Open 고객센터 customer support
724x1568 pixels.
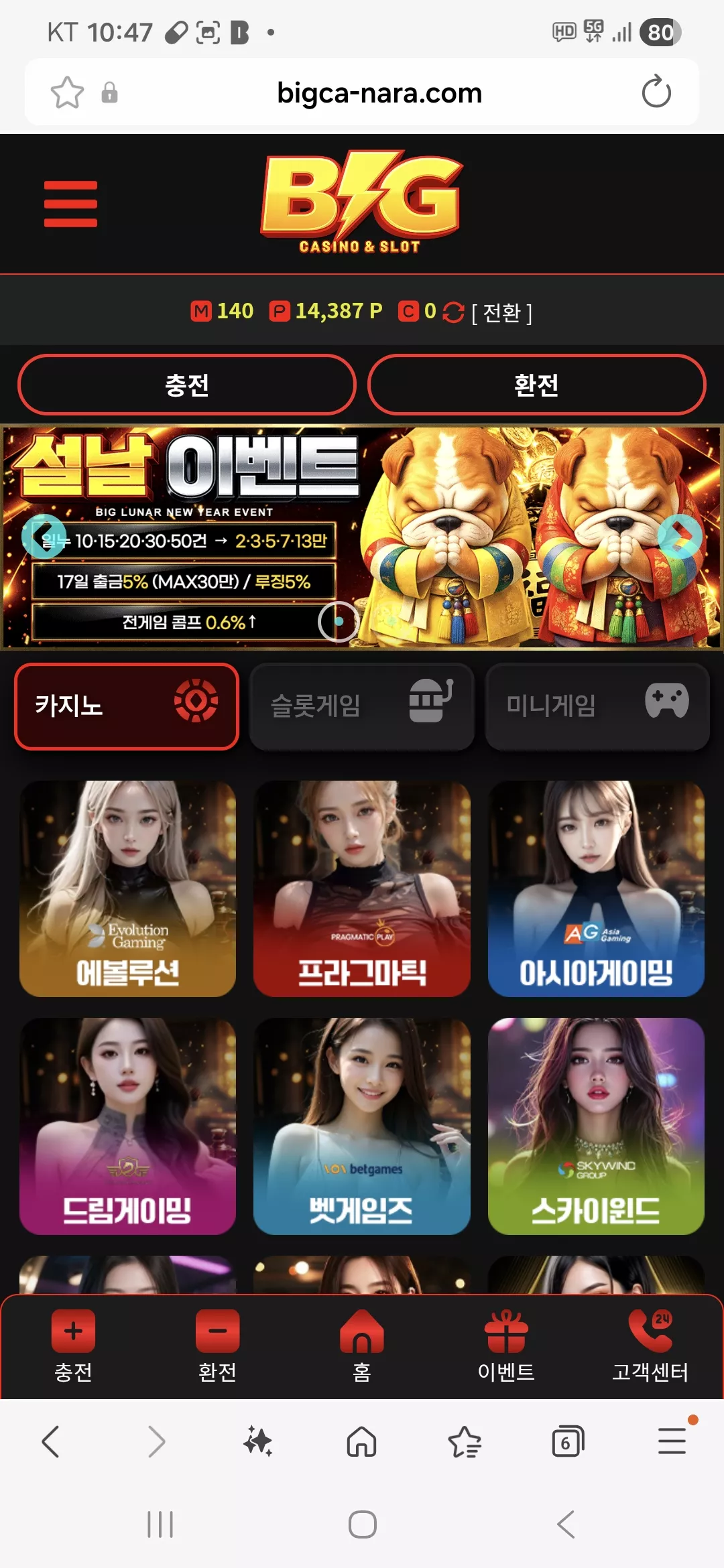(x=650, y=1346)
